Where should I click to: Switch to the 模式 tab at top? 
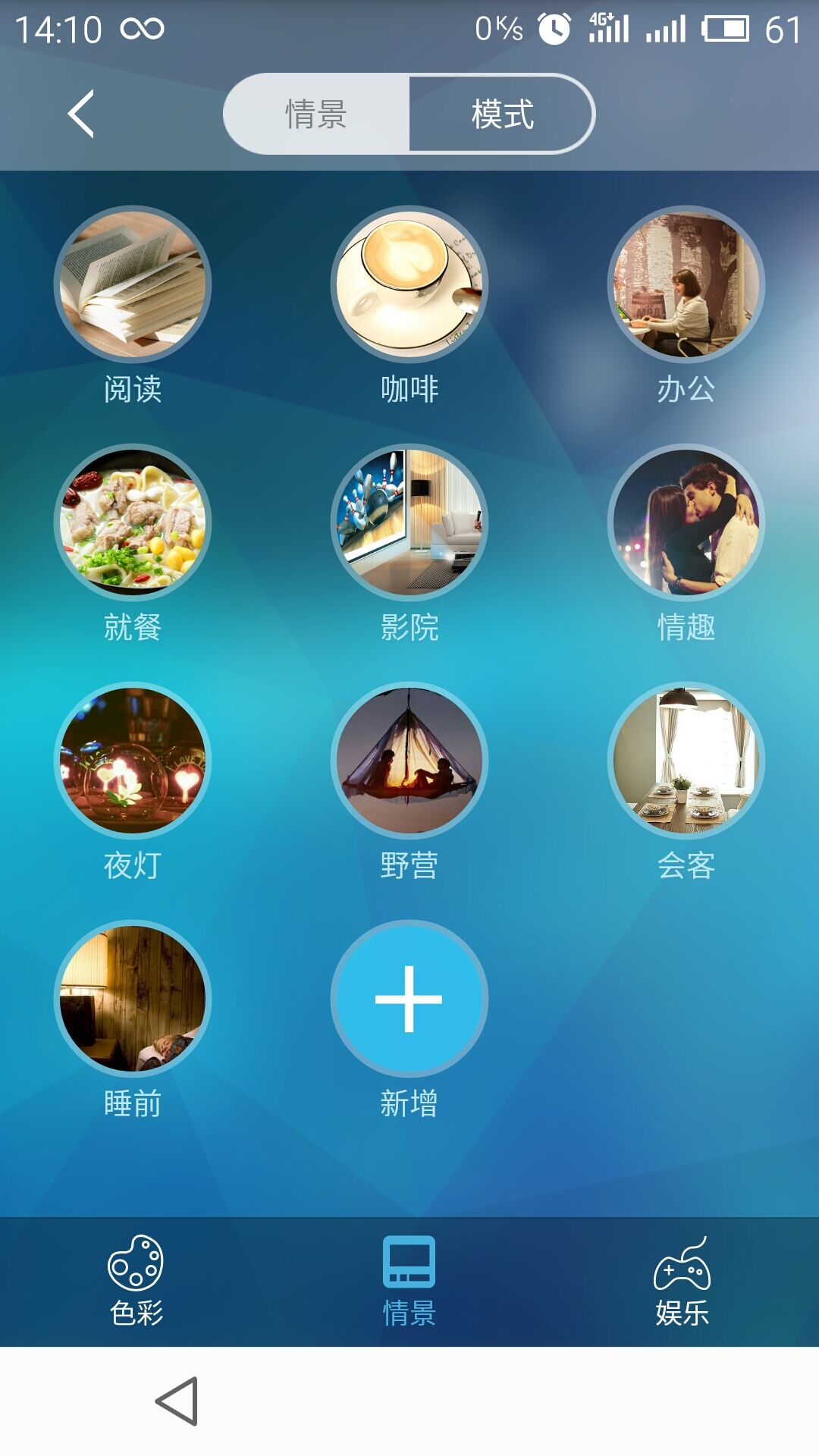click(x=500, y=112)
